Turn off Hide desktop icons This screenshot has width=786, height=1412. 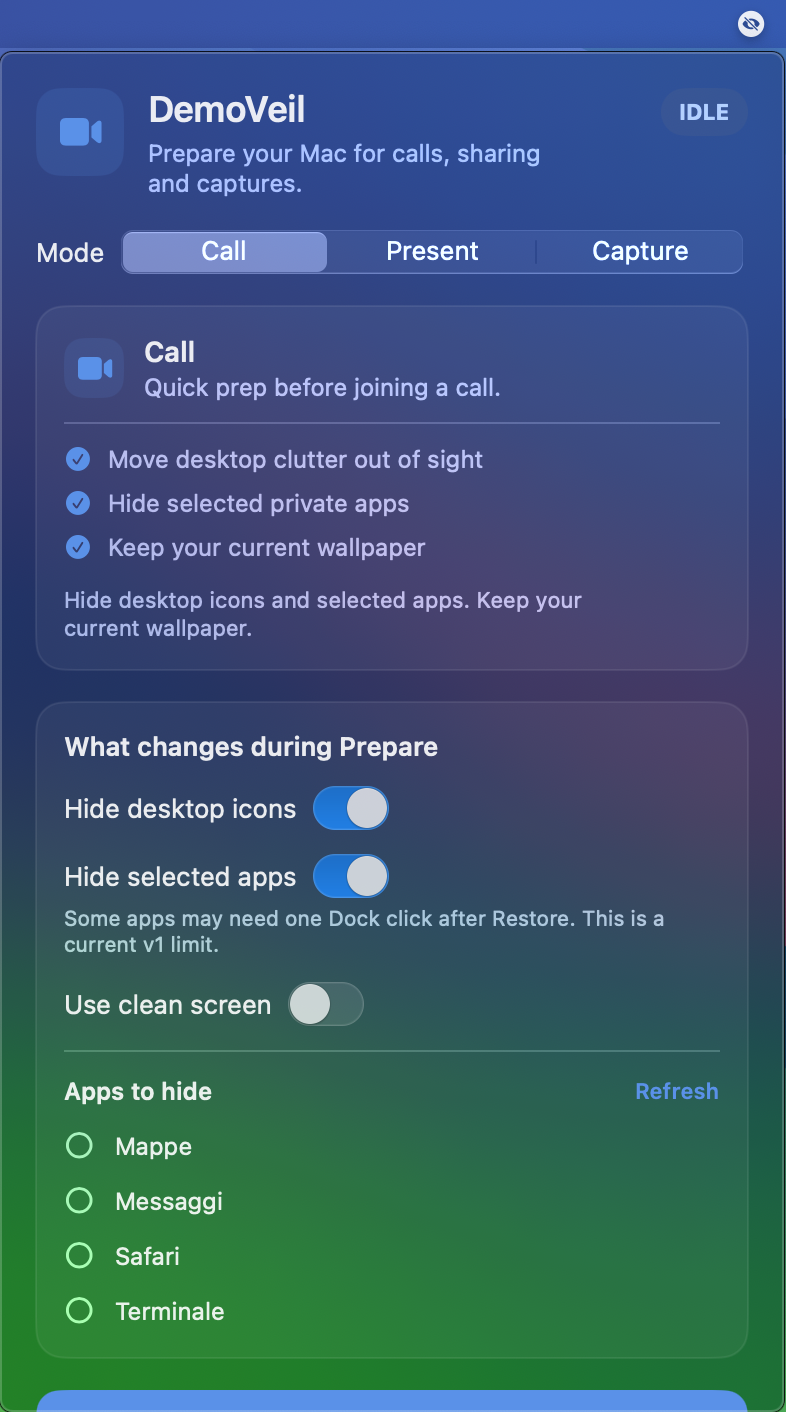(350, 808)
